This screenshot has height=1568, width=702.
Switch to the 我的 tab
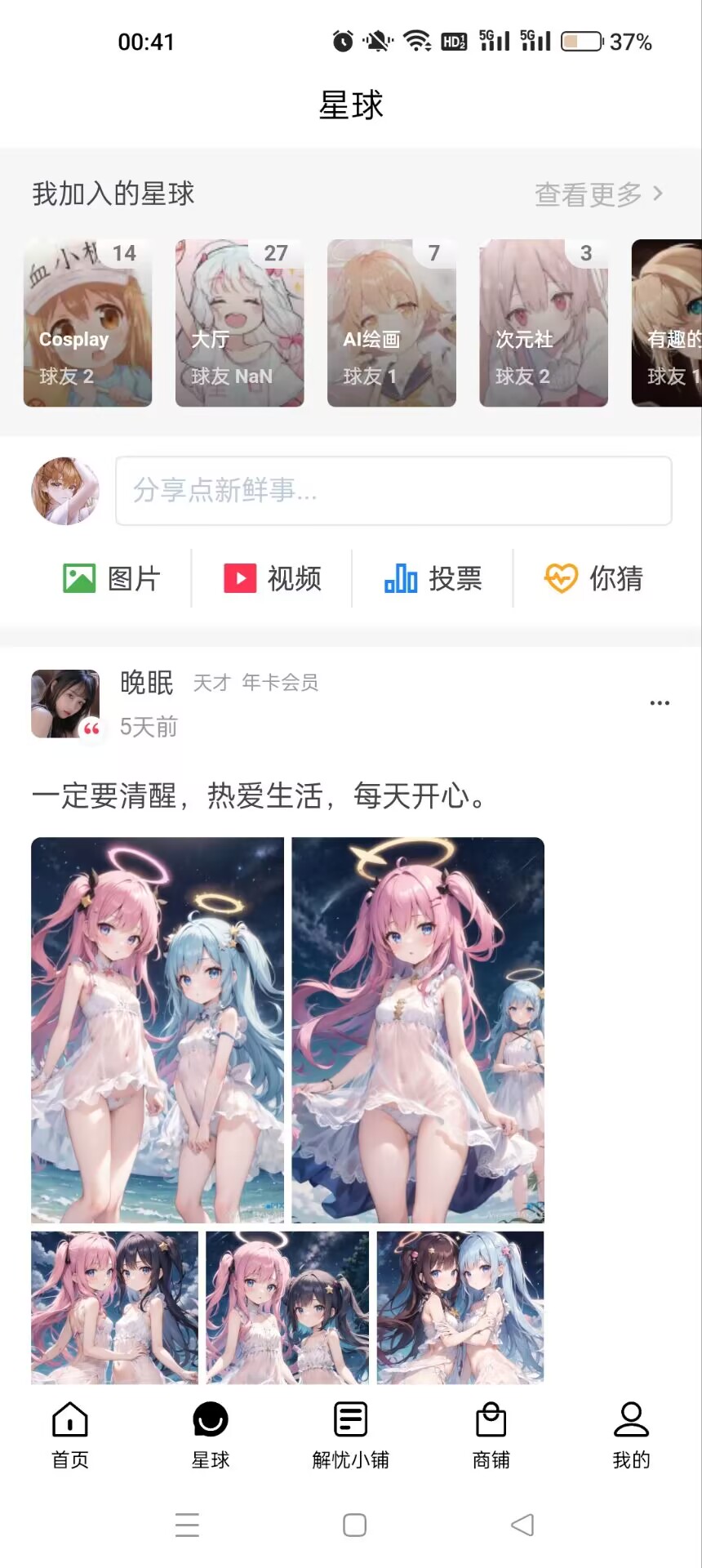coord(631,1435)
